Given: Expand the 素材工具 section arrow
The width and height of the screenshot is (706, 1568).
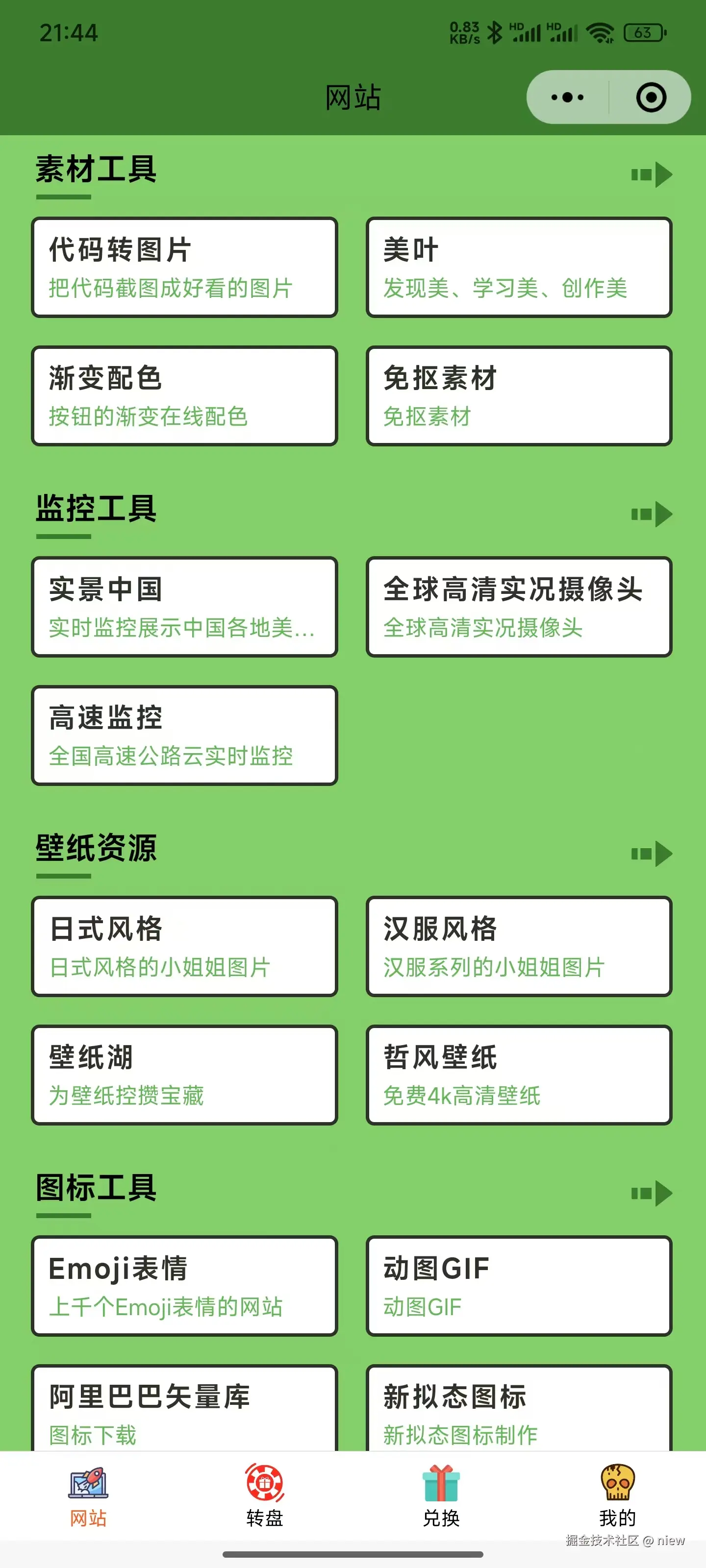Looking at the screenshot, I should tap(651, 175).
